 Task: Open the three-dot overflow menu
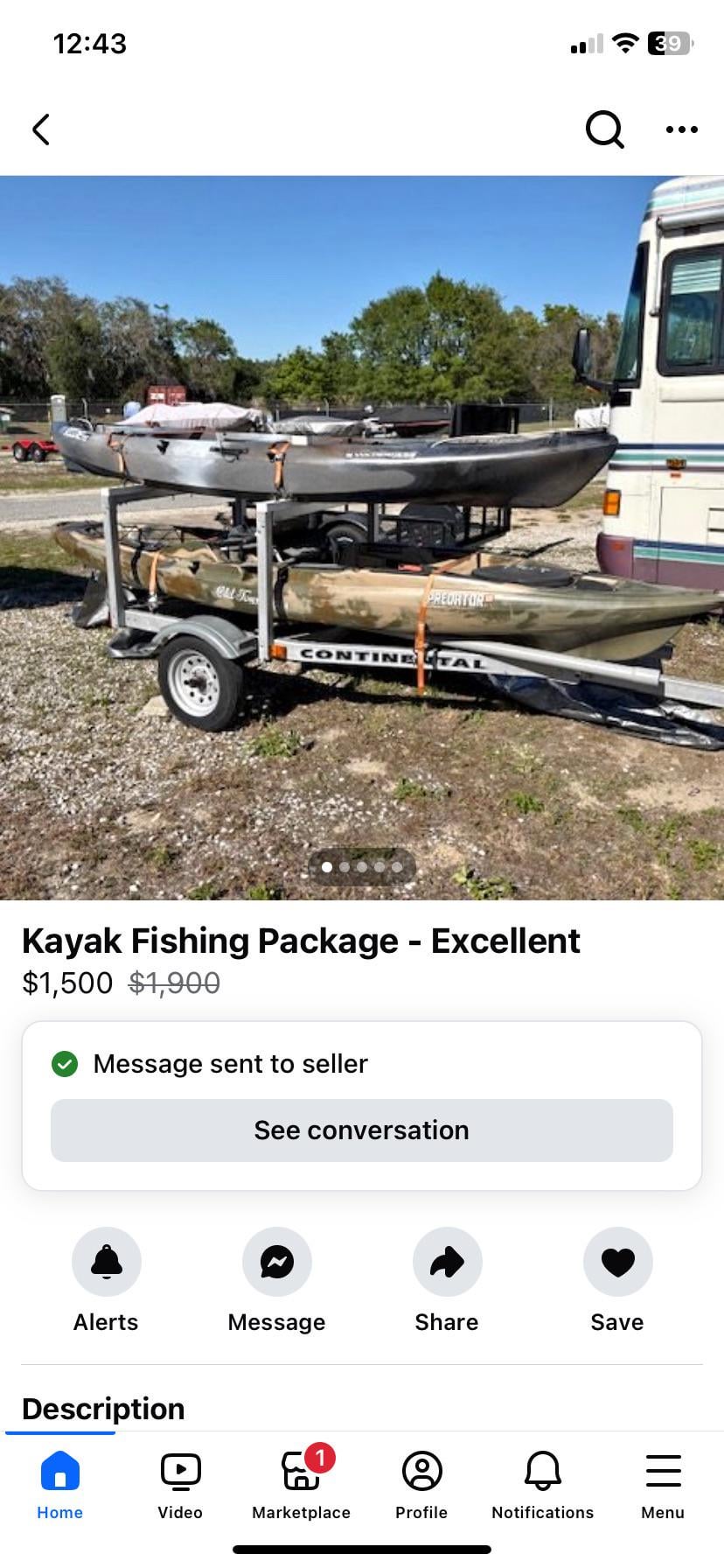[681, 129]
